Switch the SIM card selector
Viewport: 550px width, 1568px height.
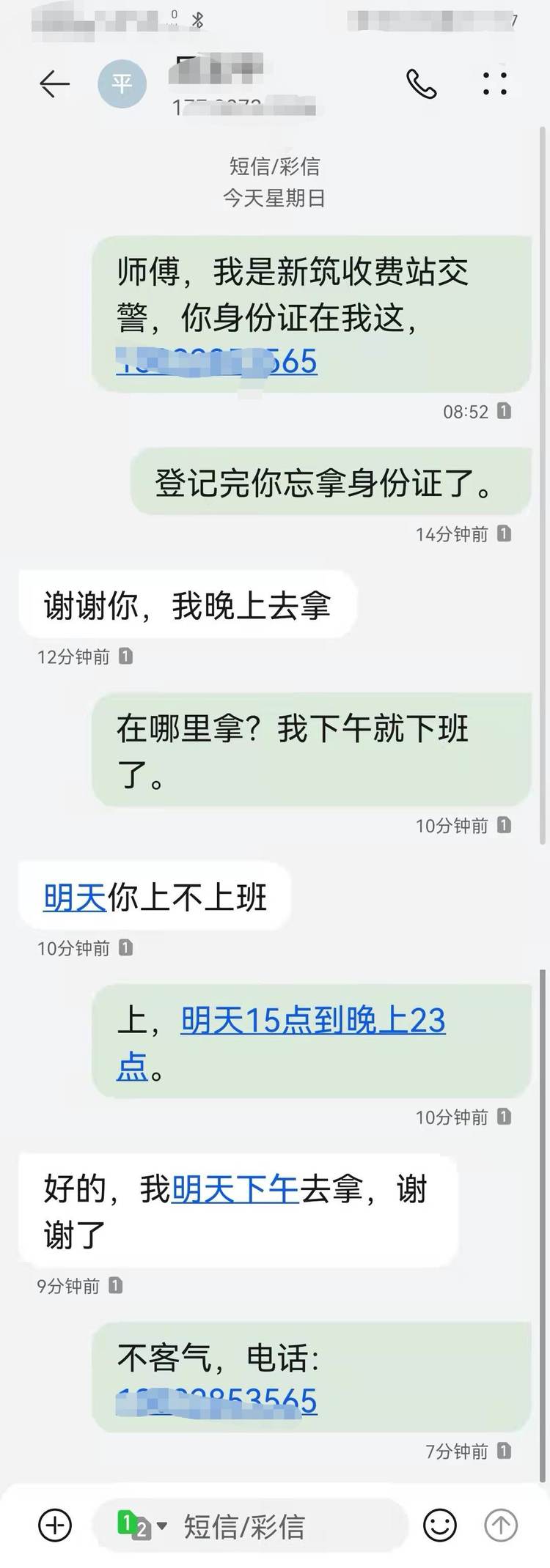[x=142, y=1526]
